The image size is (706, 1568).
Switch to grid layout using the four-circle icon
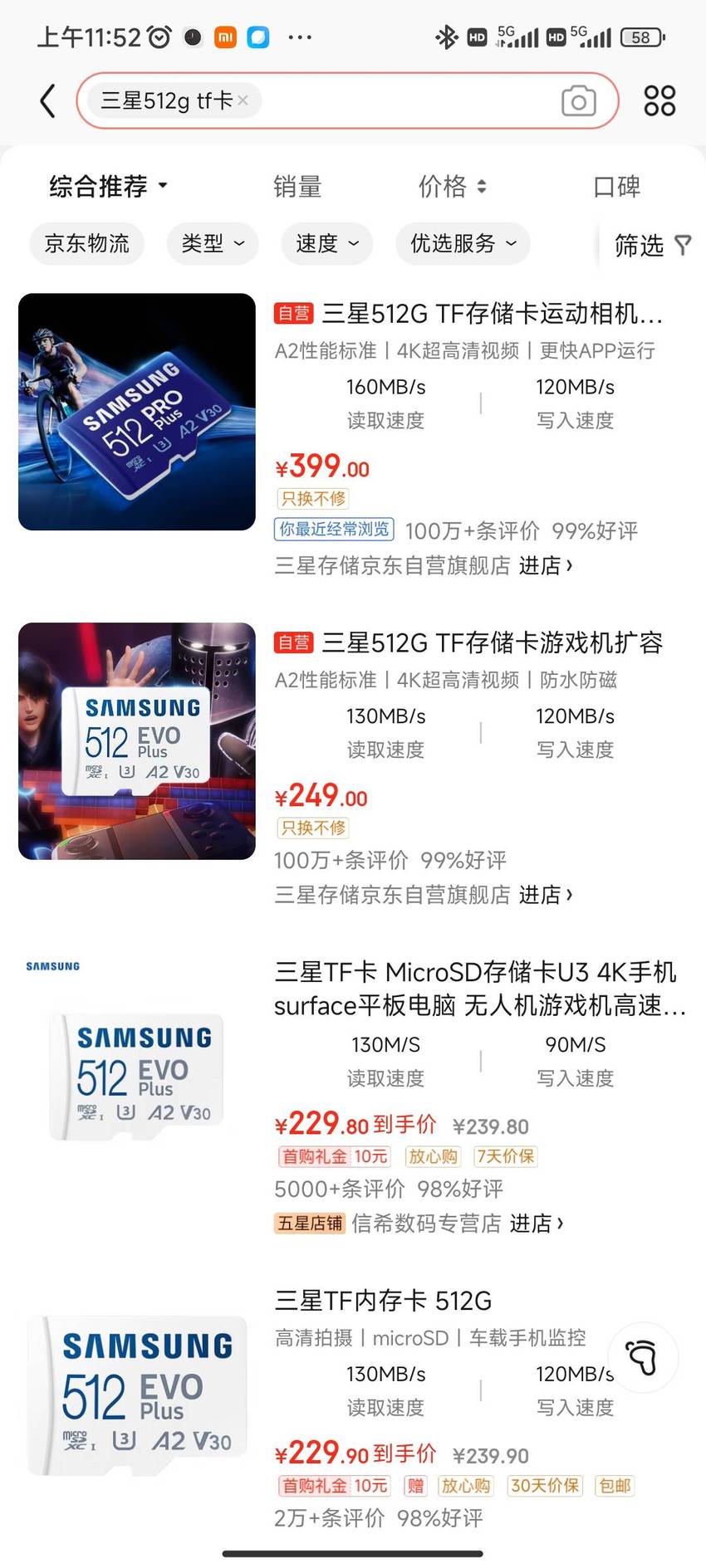tap(659, 101)
